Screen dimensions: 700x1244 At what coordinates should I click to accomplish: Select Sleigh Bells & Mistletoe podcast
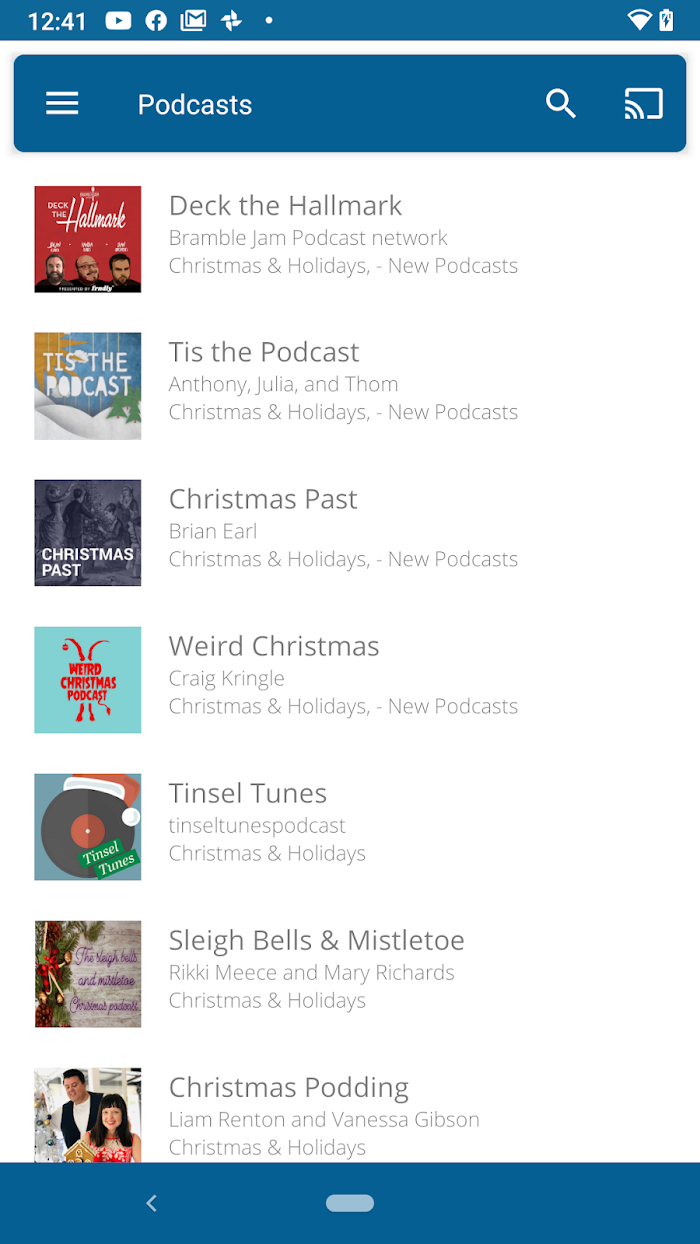pos(316,941)
